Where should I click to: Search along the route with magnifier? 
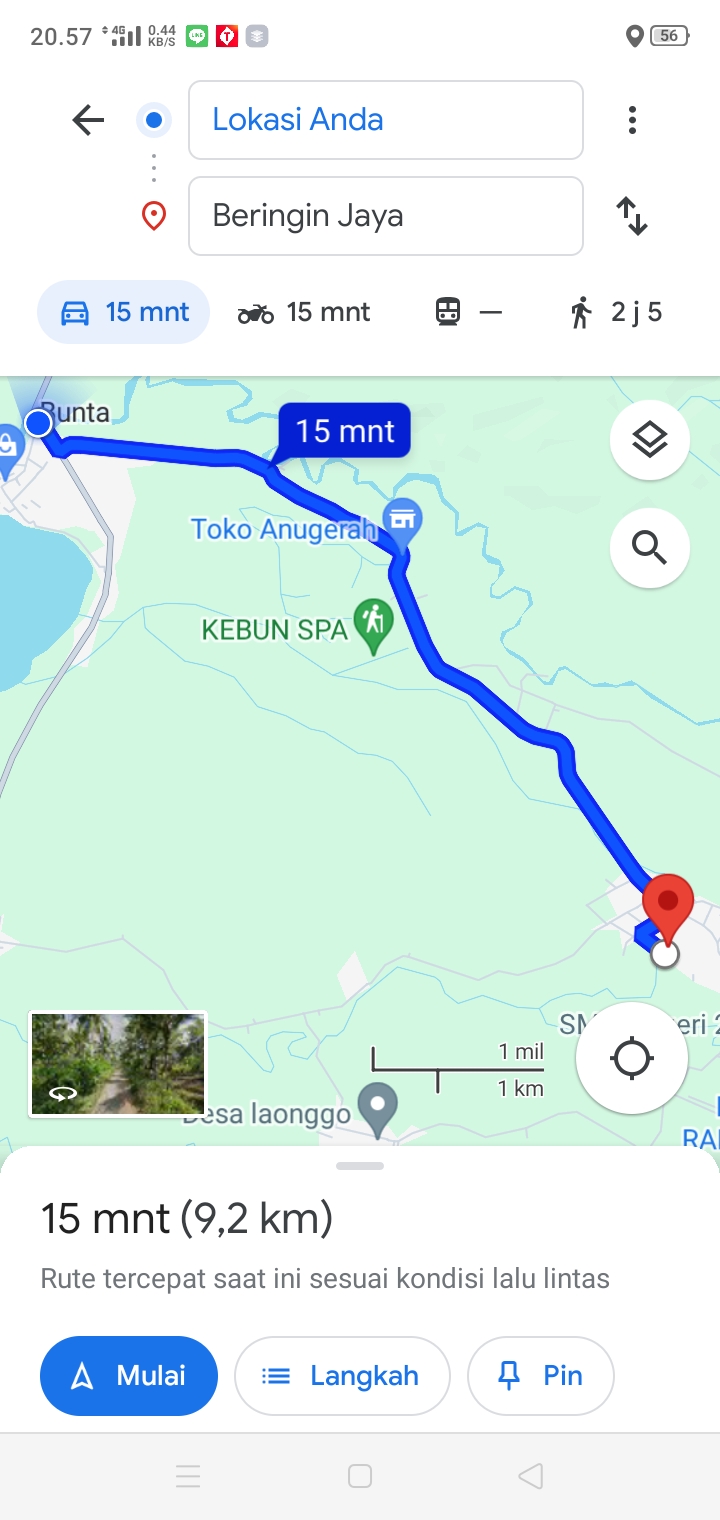650,548
